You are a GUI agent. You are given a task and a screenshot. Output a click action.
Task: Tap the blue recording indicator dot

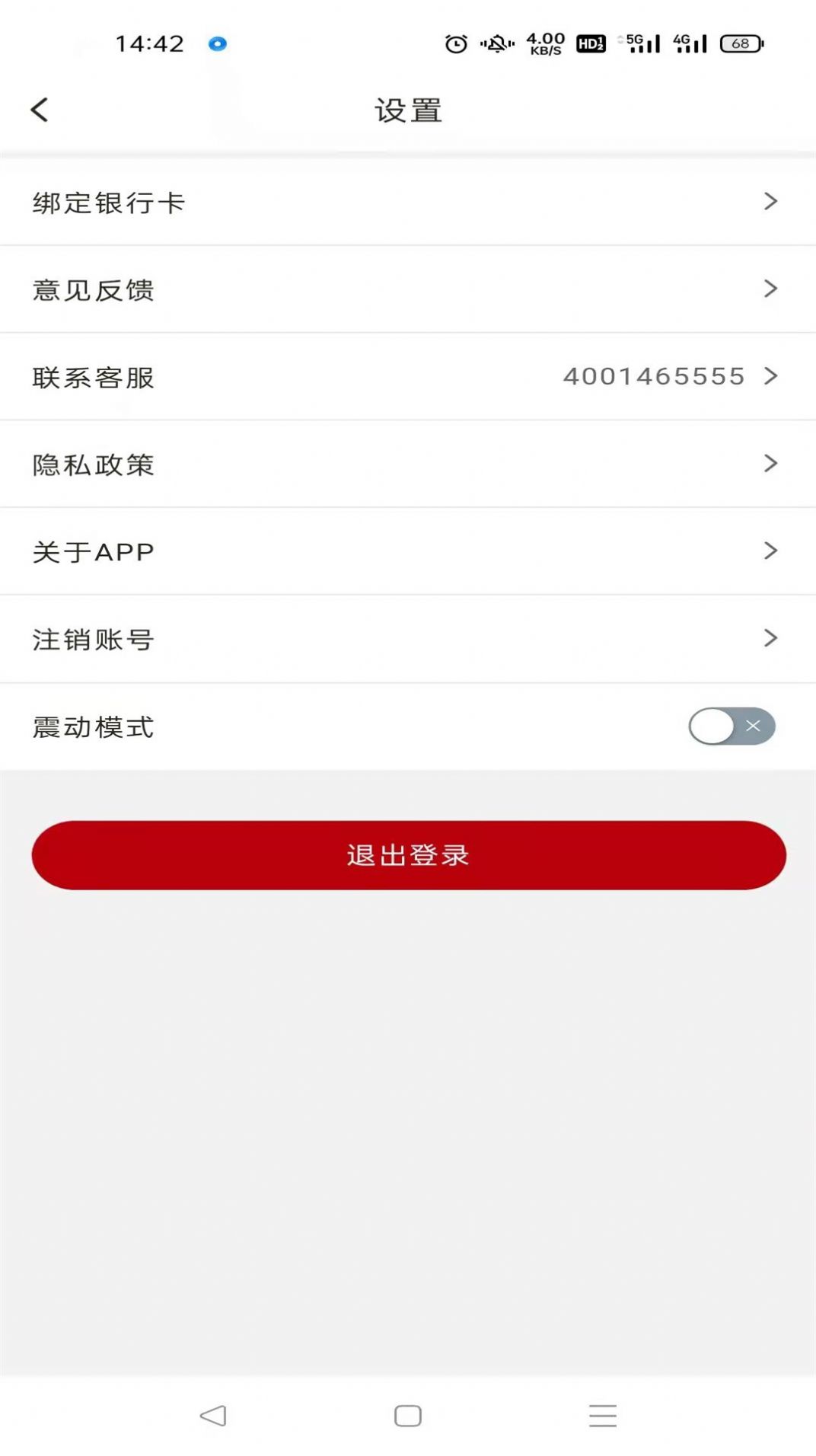pos(216,43)
